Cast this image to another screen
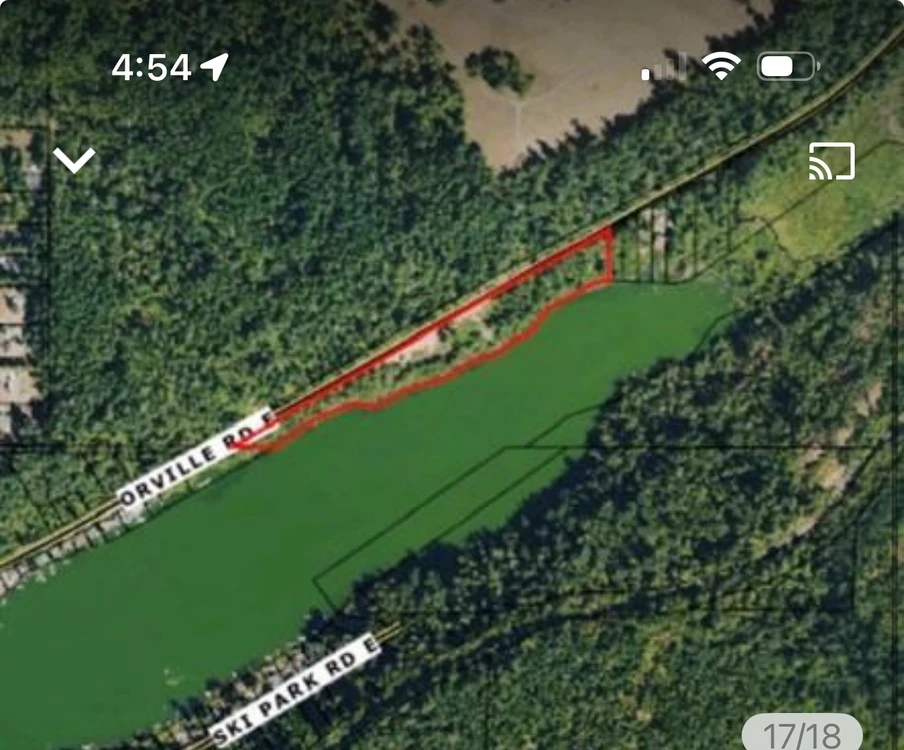This screenshot has height=750, width=904. pyautogui.click(x=831, y=162)
